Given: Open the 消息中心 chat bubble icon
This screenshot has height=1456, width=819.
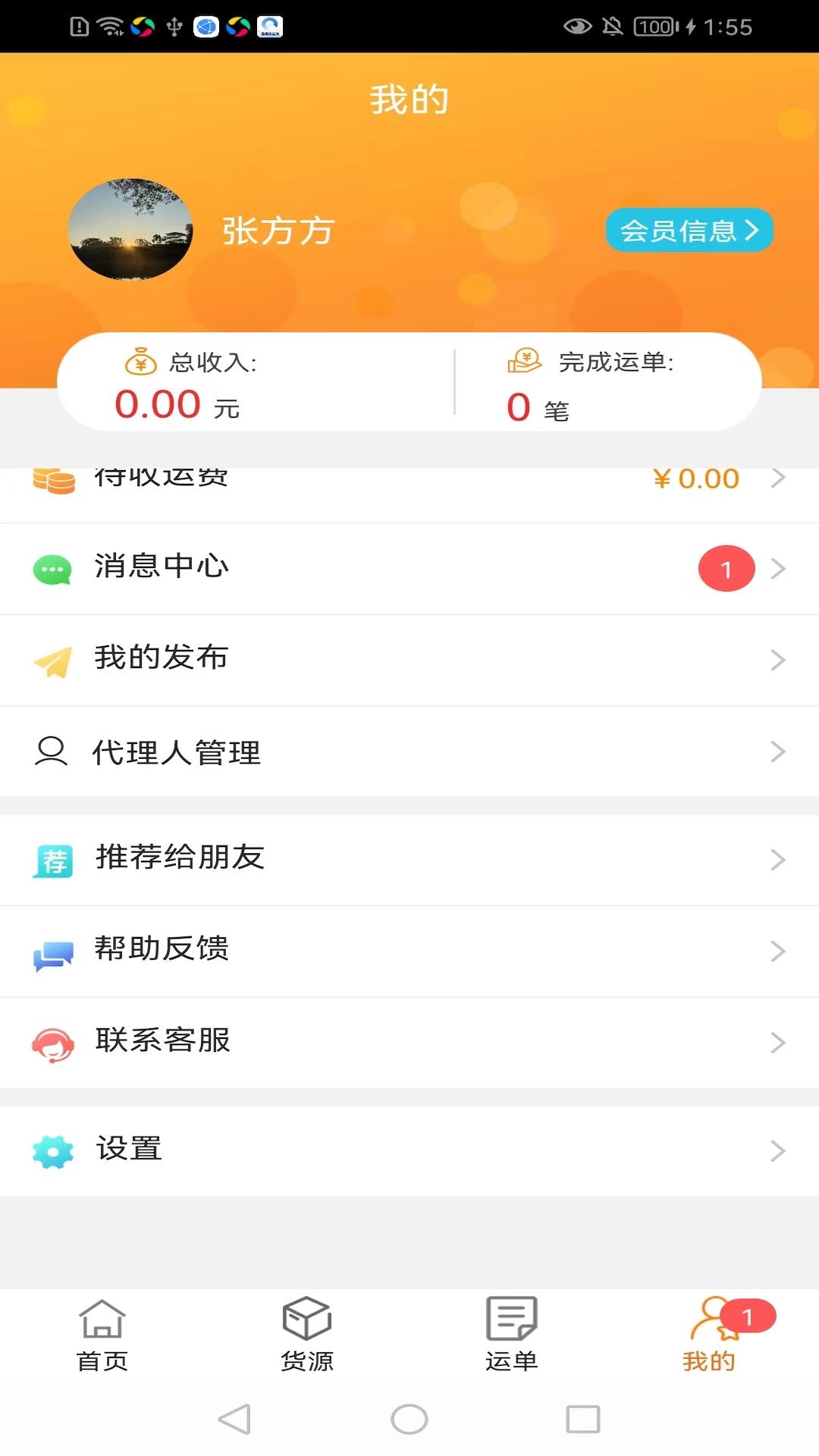Looking at the screenshot, I should [51, 568].
